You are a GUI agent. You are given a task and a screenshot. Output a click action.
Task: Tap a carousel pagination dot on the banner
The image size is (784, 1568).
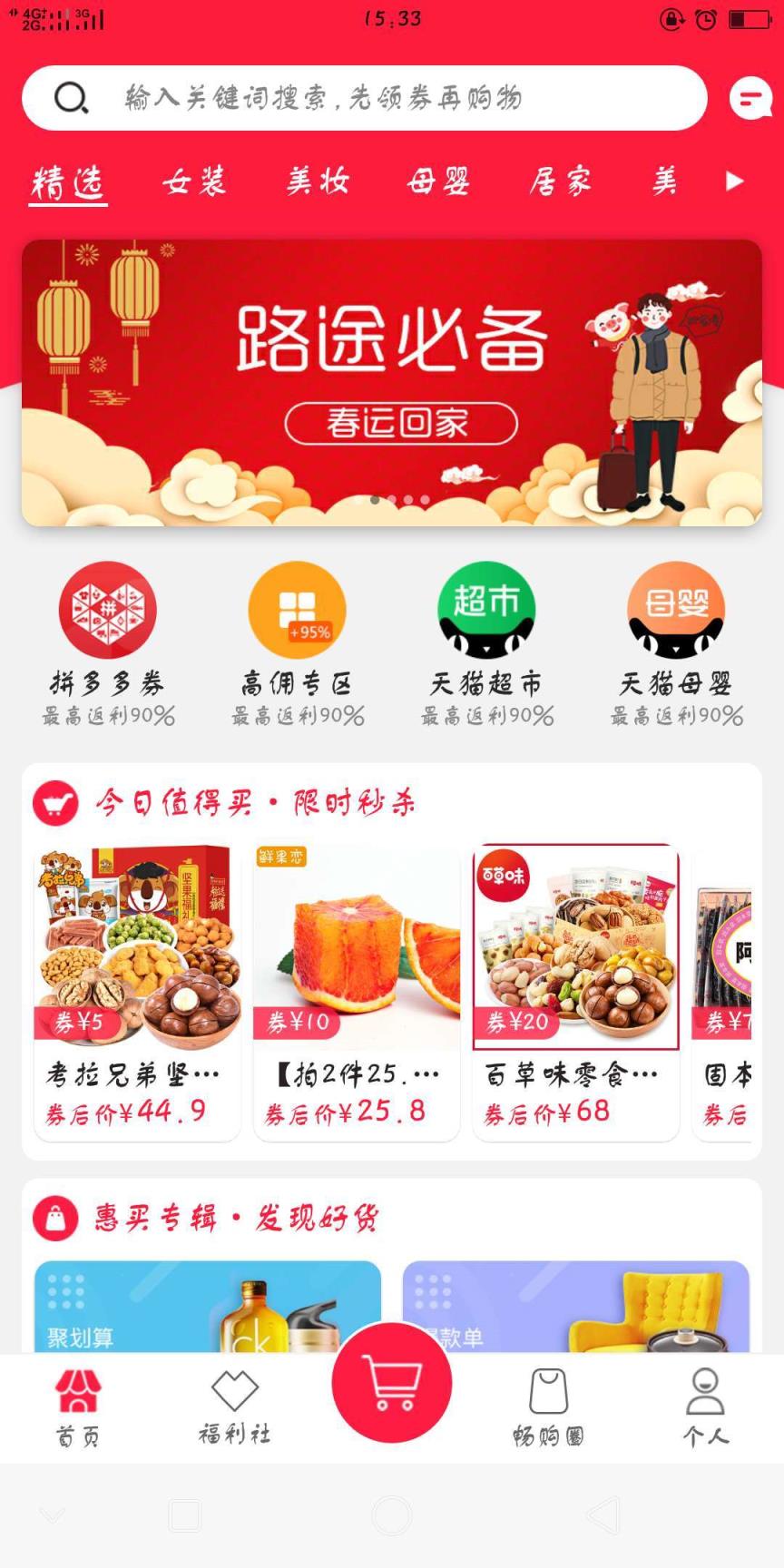tap(392, 498)
